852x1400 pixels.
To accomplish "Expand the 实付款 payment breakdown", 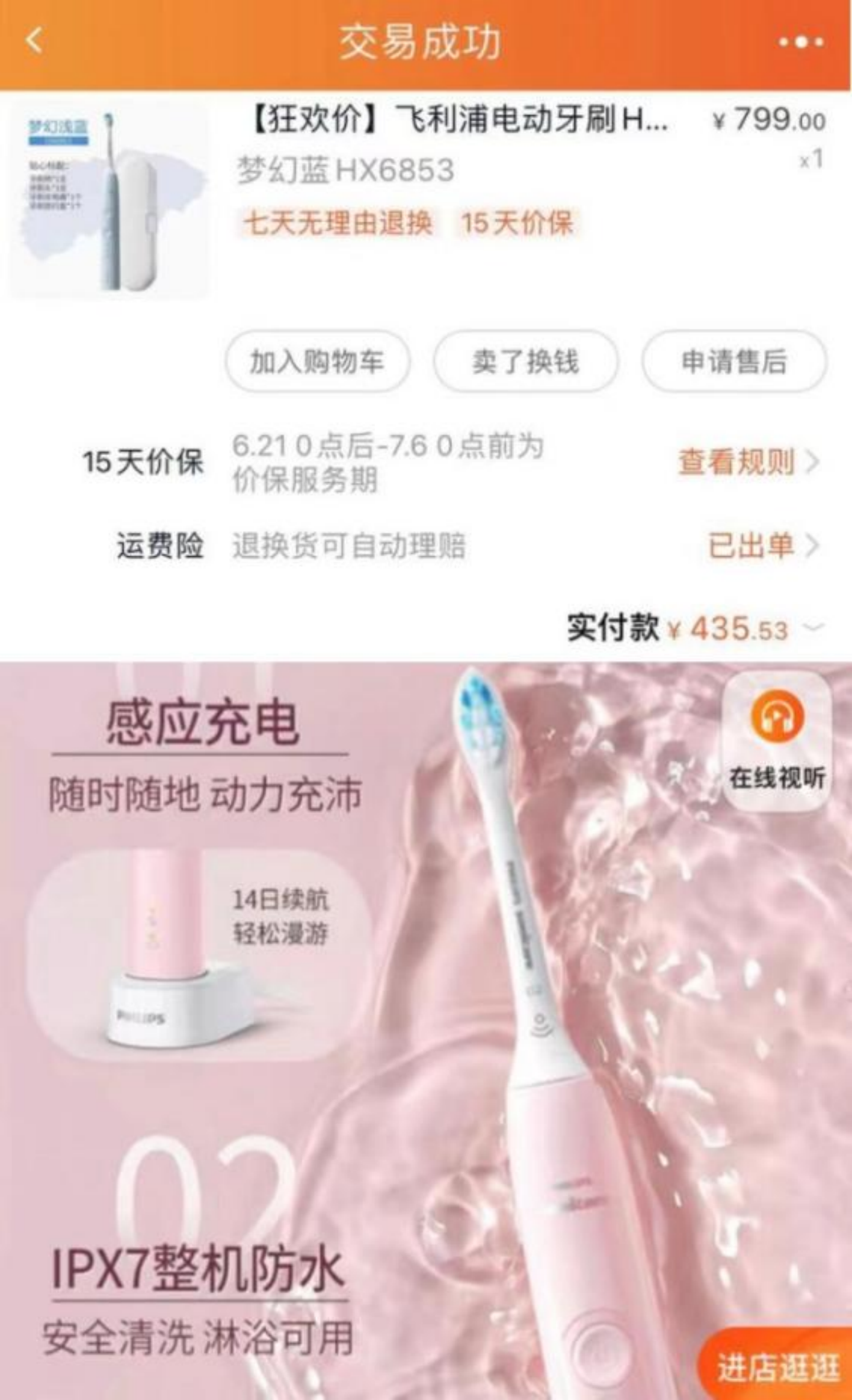I will tap(815, 627).
